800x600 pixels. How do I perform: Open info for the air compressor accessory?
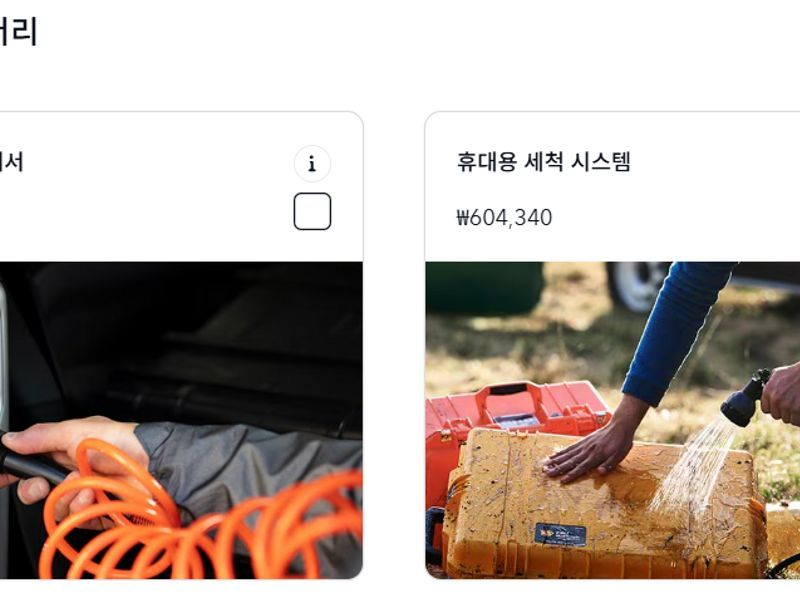pyautogui.click(x=312, y=164)
